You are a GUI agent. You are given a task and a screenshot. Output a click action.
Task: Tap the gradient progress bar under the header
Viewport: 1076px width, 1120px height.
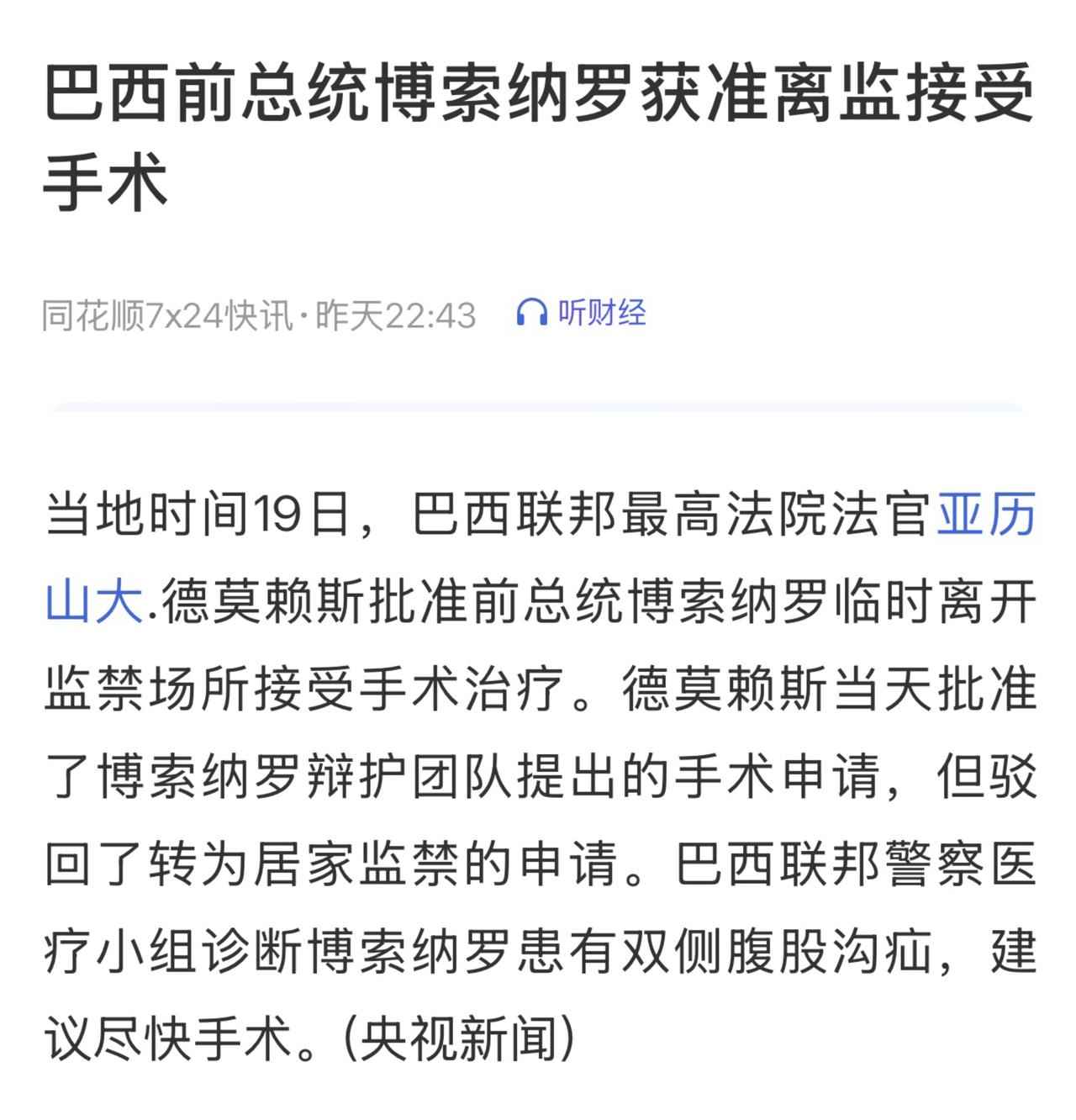pyautogui.click(x=538, y=405)
